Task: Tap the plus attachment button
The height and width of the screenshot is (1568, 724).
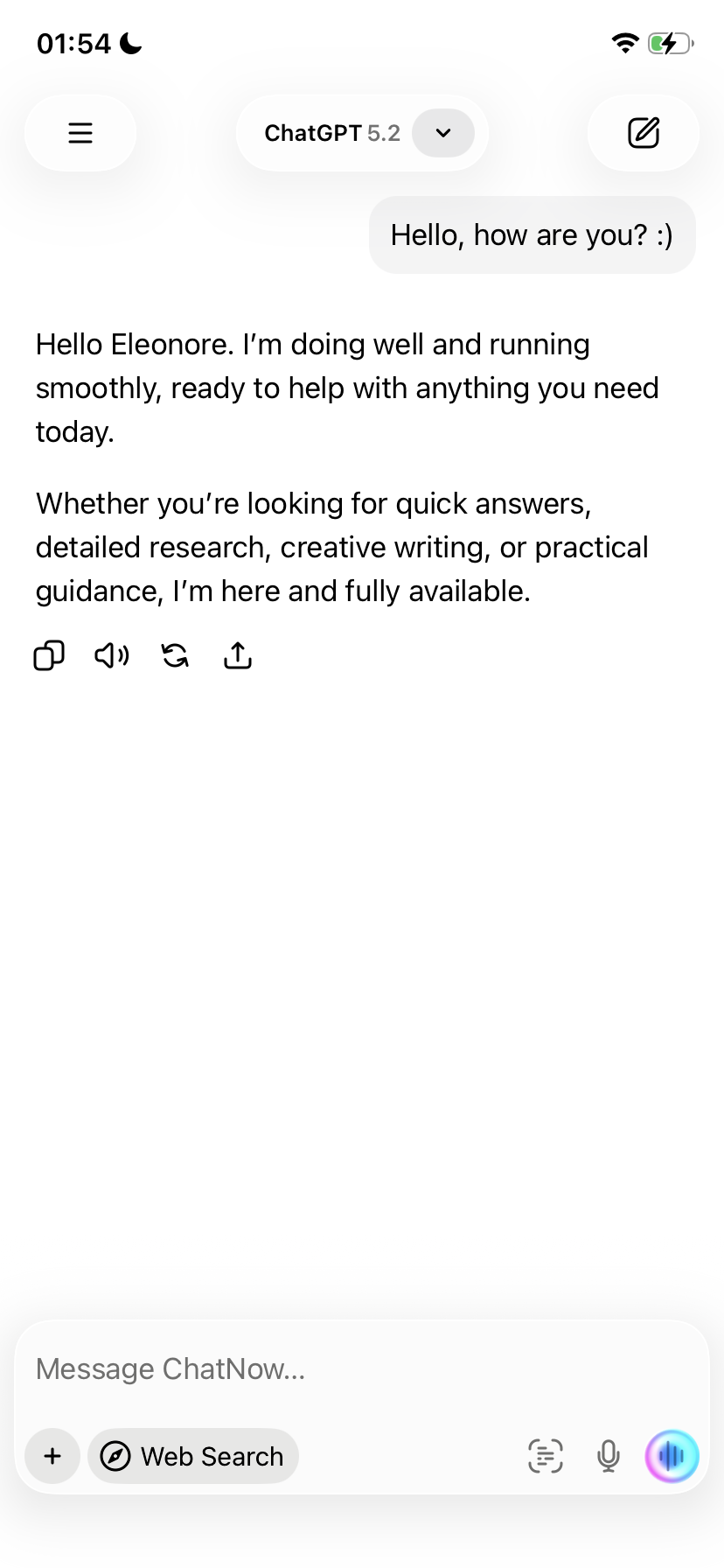Action: [52, 1456]
